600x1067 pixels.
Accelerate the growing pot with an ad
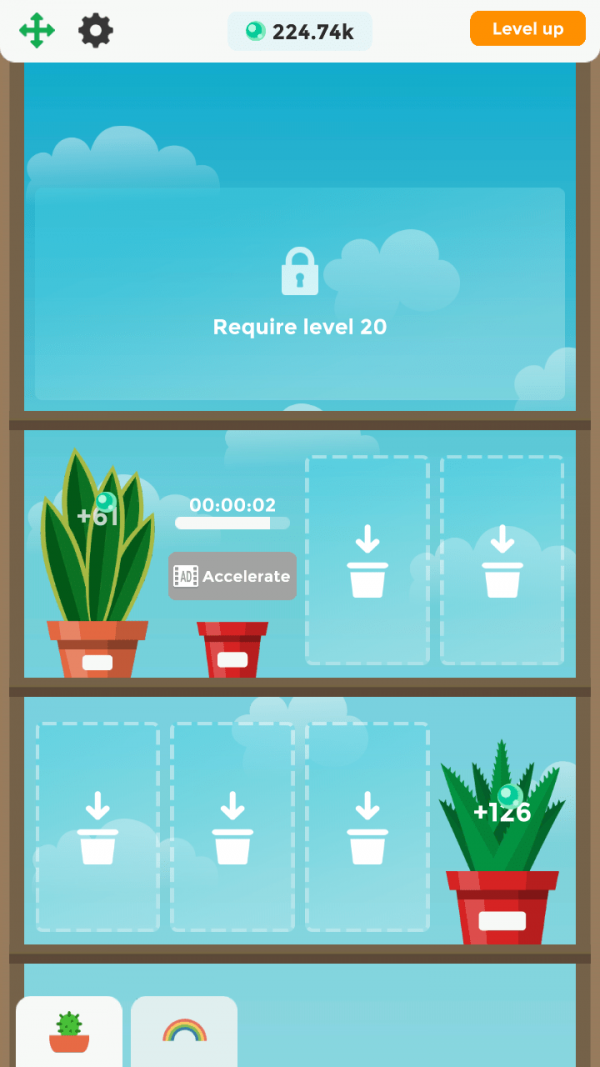pos(232,576)
